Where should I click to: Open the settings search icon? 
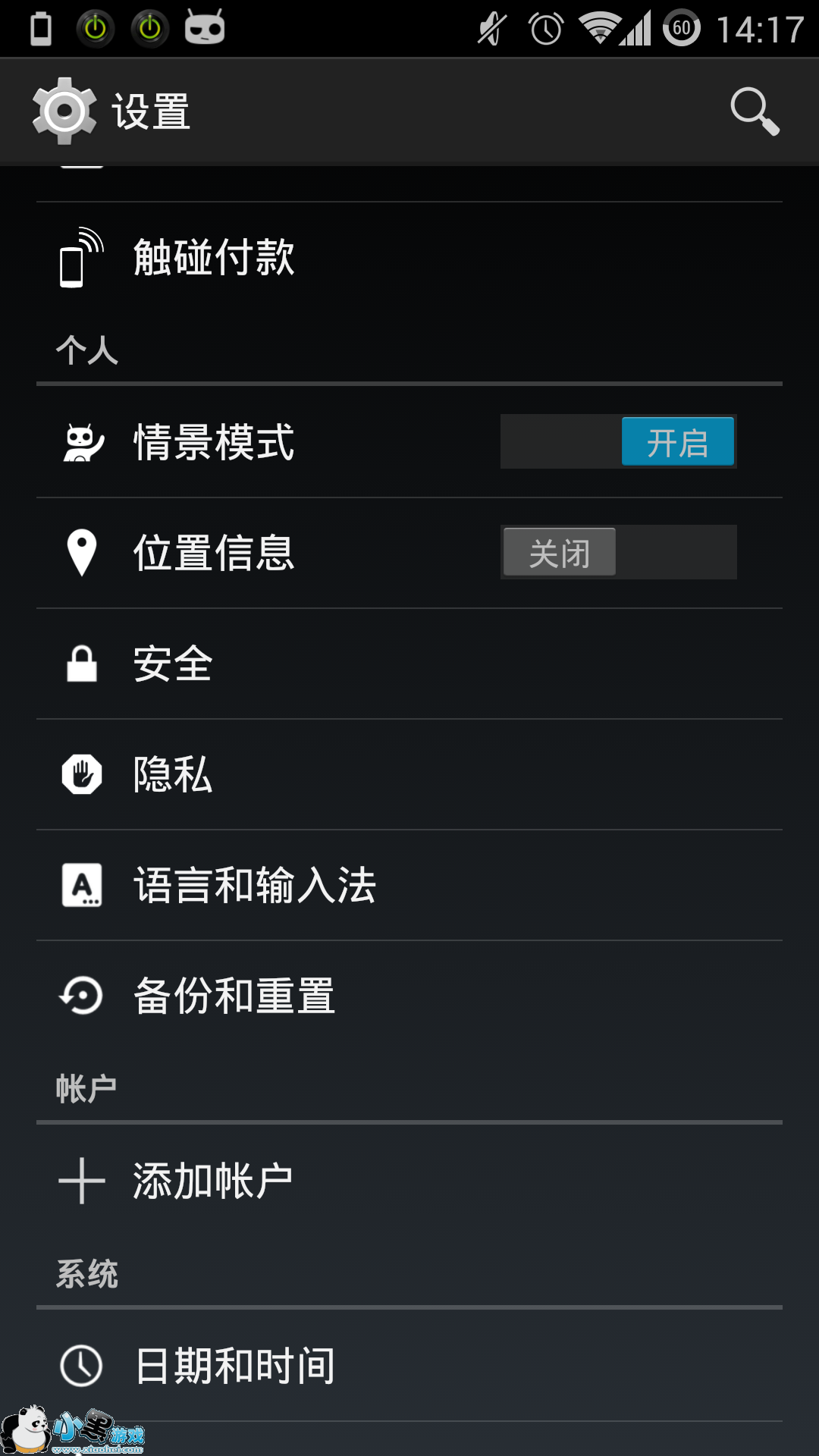click(x=755, y=111)
